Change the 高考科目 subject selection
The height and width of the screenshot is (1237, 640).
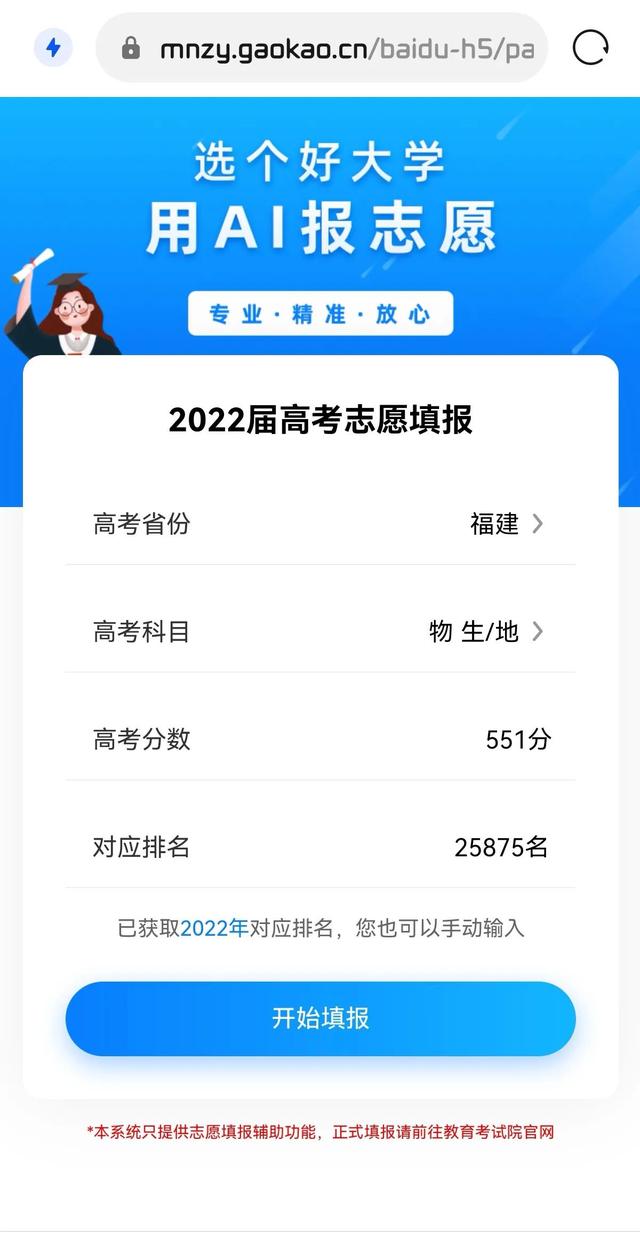485,631
